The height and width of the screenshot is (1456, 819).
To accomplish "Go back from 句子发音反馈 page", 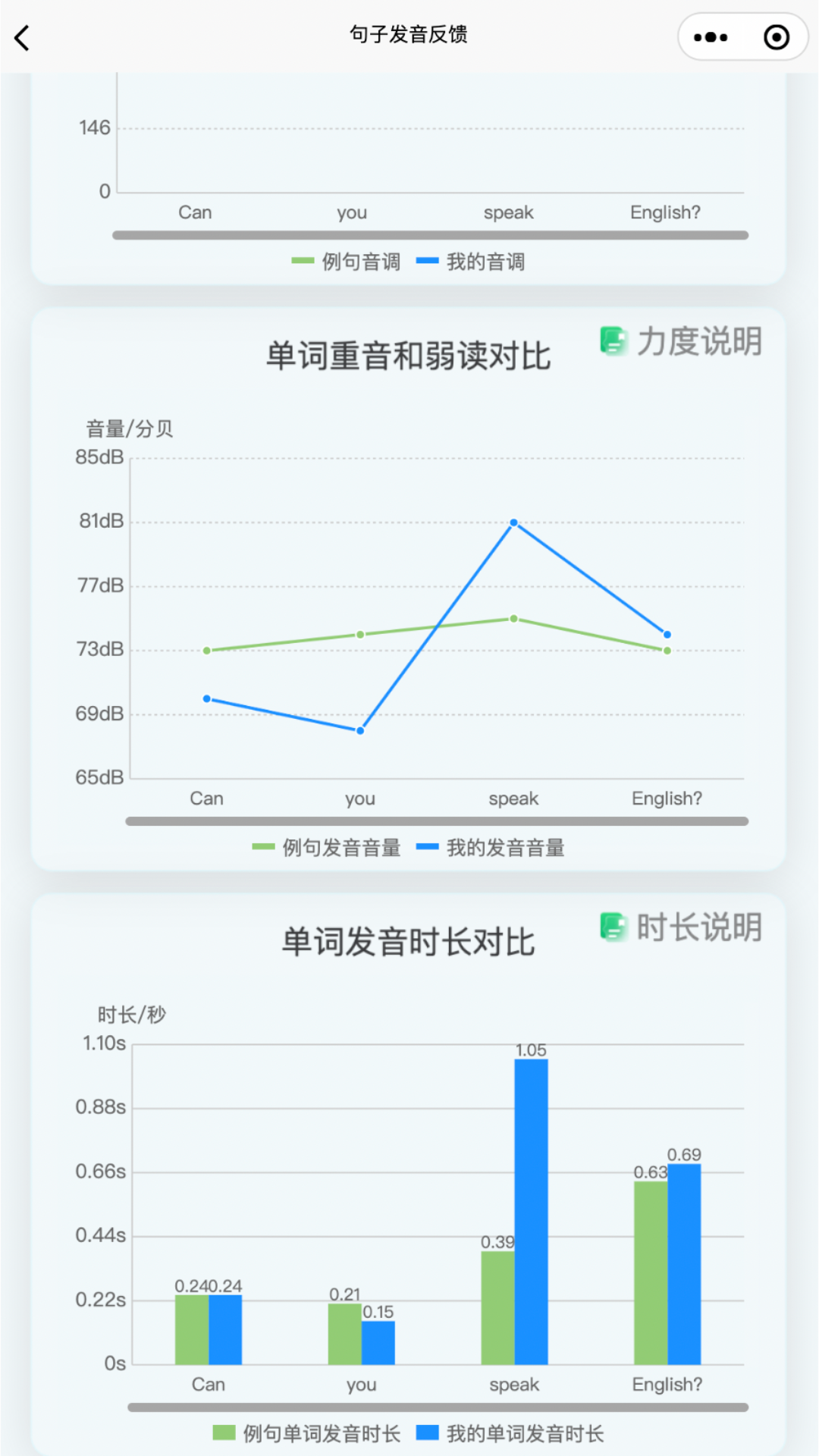I will pos(23,37).
